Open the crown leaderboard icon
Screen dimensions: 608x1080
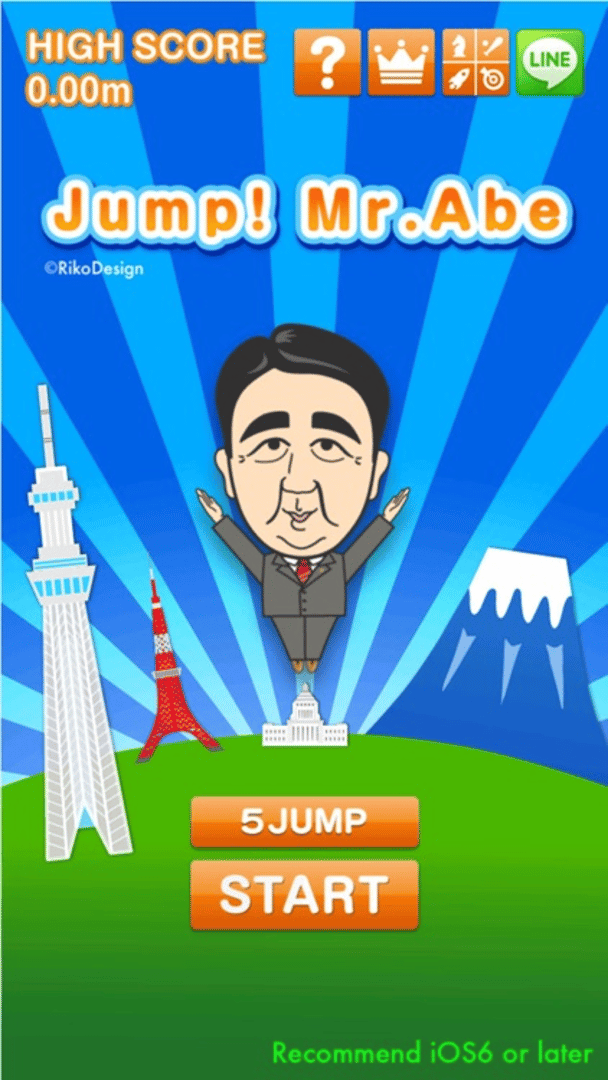coord(401,62)
